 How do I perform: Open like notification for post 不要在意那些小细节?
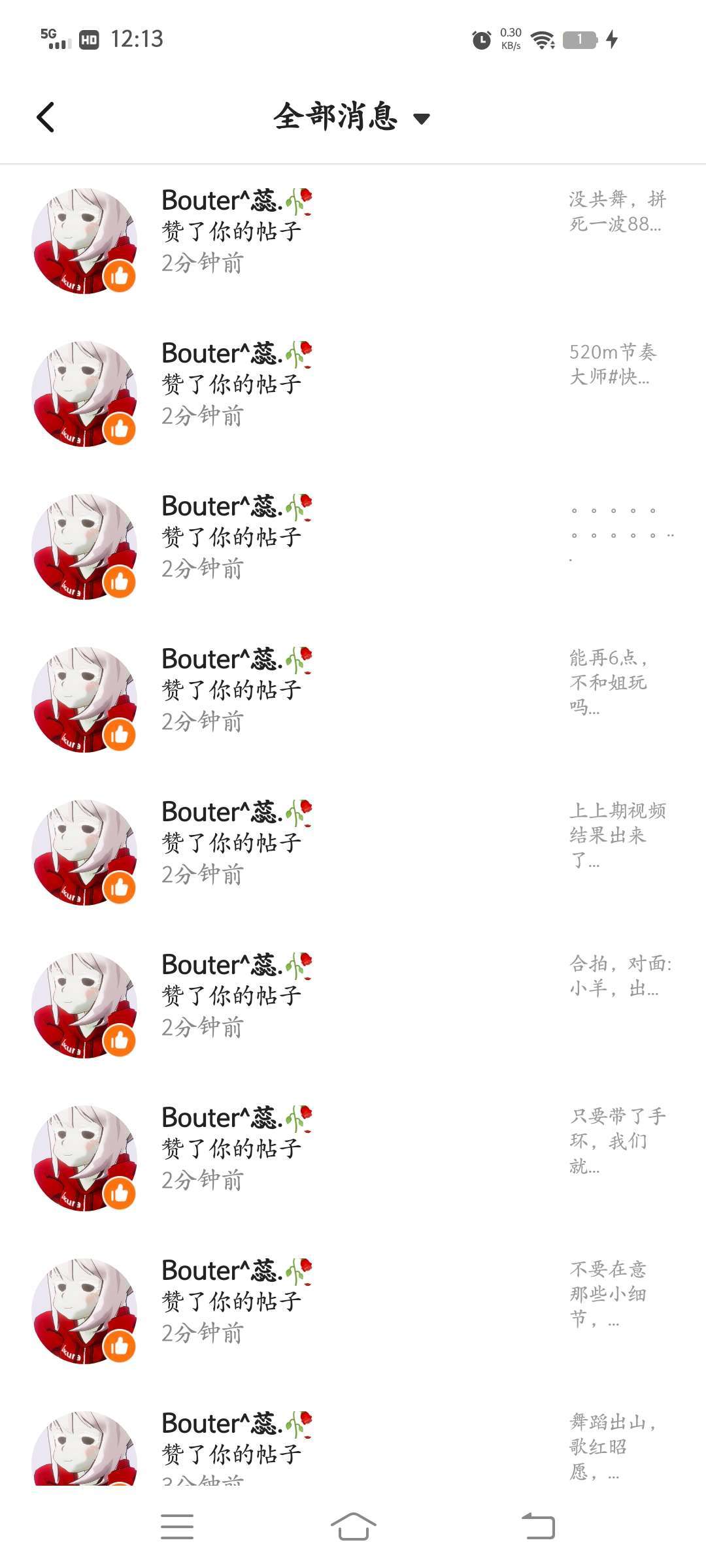point(353,1302)
